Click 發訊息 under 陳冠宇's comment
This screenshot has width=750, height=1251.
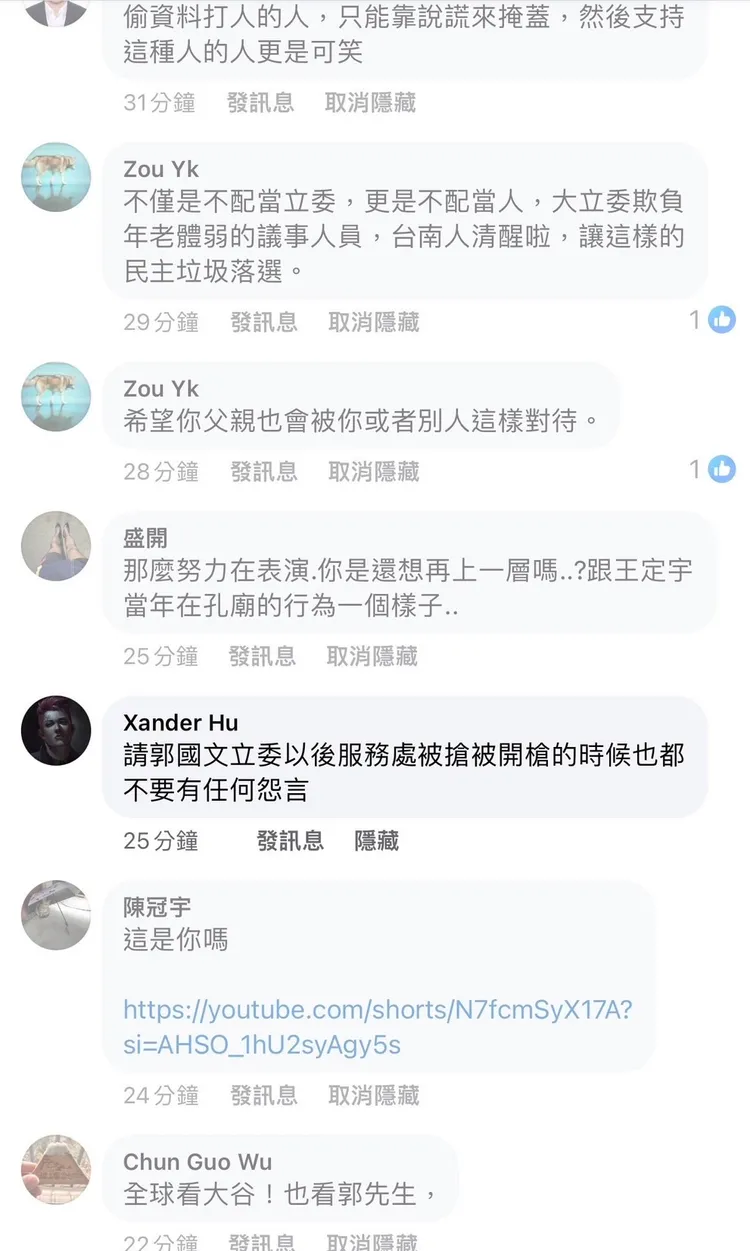click(263, 1095)
